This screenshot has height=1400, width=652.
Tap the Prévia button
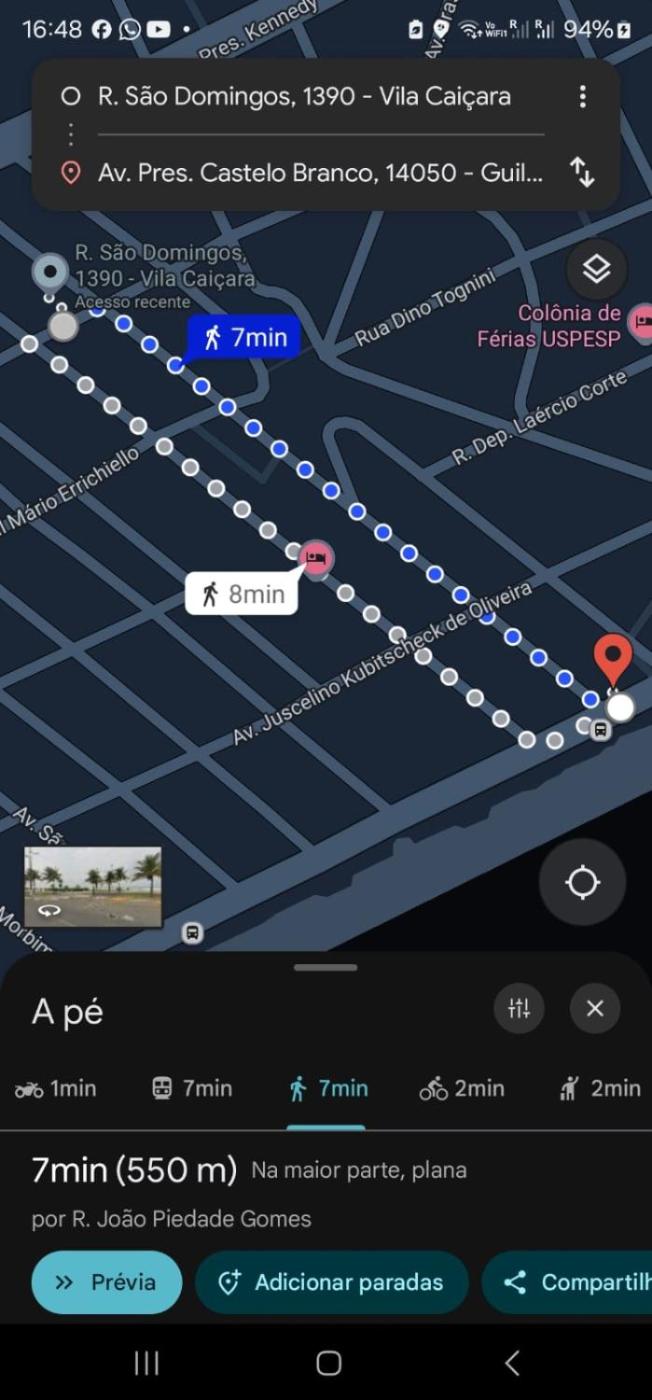tap(107, 1282)
